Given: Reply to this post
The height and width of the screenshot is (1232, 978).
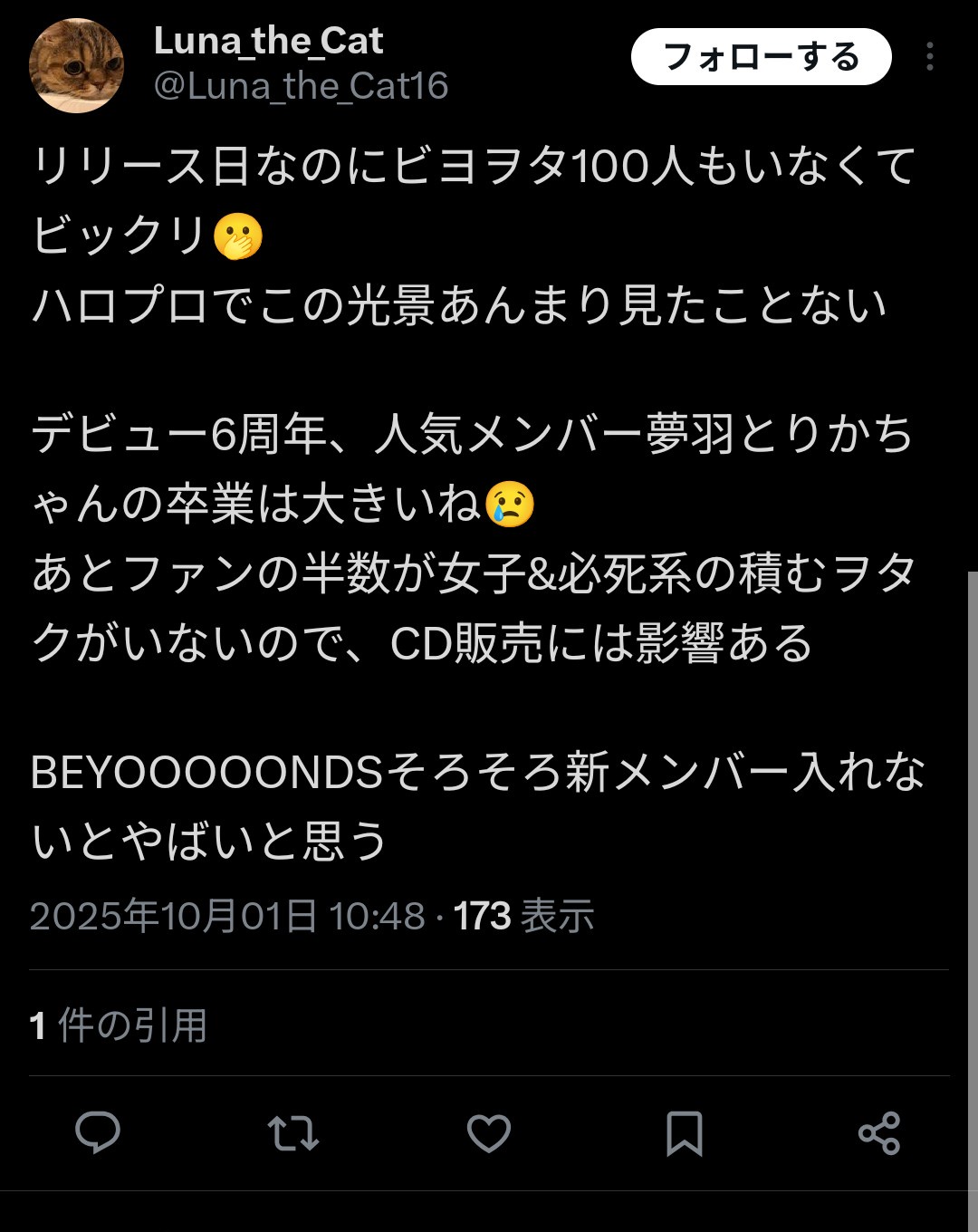Looking at the screenshot, I should click(98, 1132).
